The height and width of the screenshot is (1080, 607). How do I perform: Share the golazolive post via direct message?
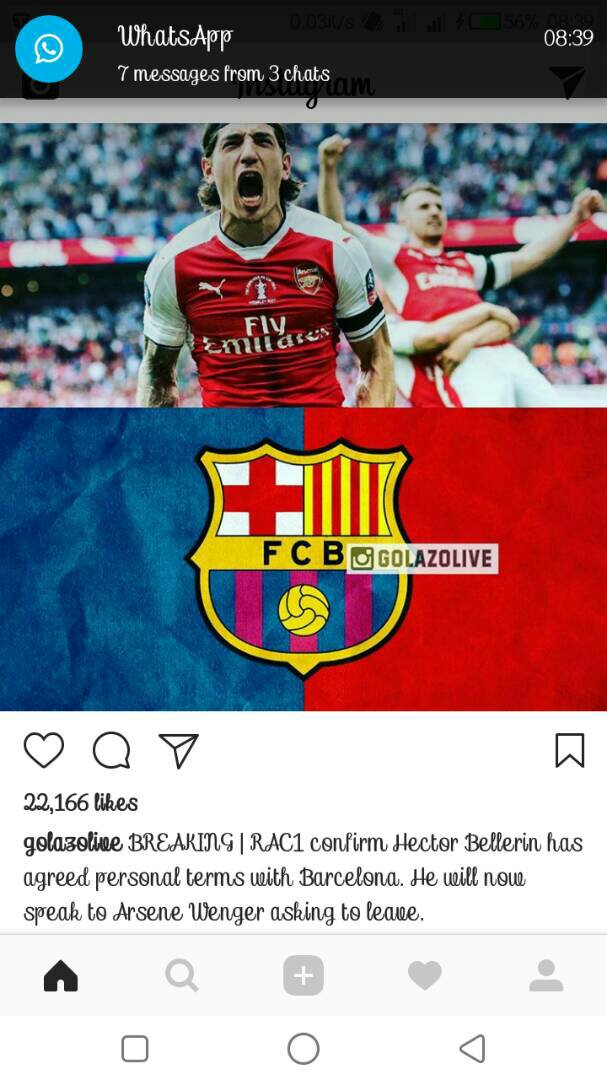[x=179, y=750]
